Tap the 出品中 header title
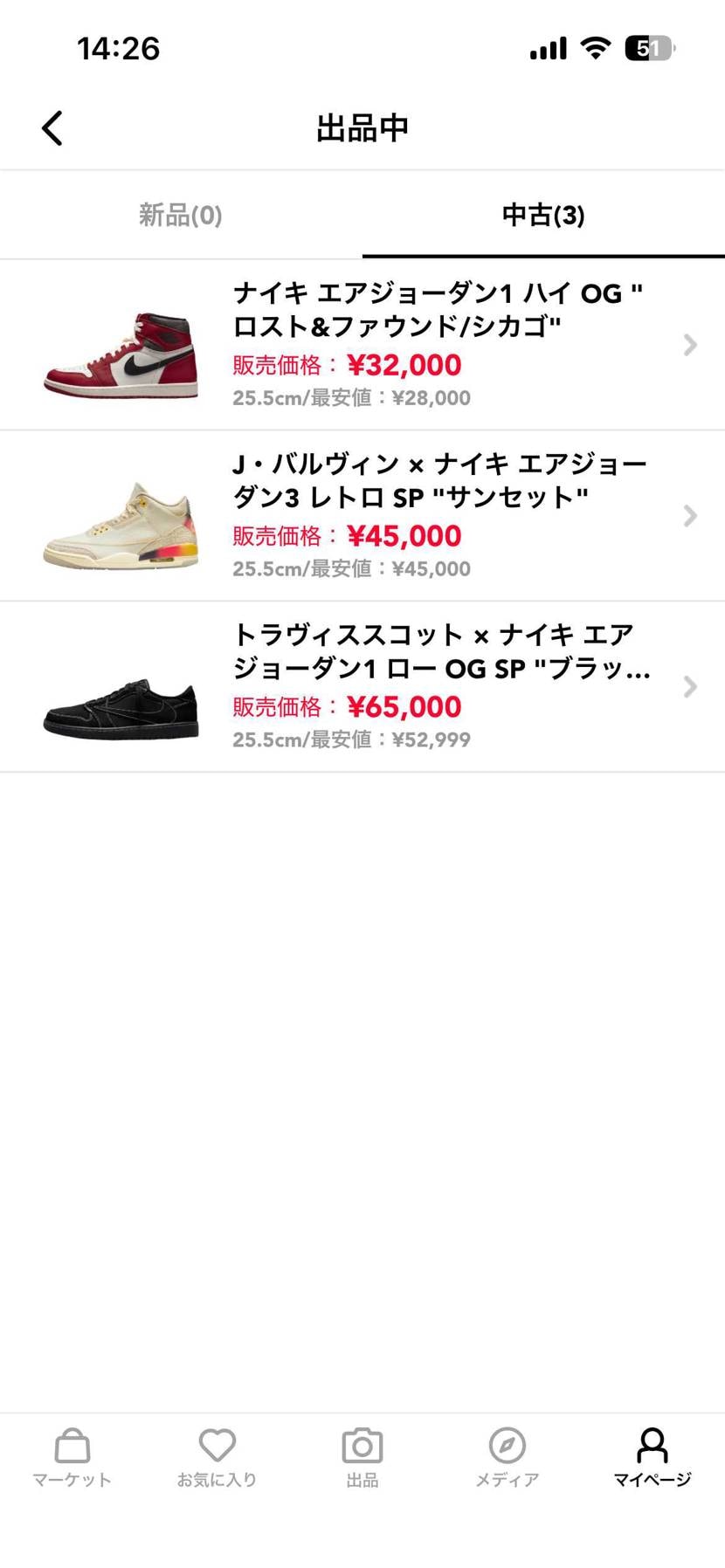The image size is (725, 1568). point(362,127)
